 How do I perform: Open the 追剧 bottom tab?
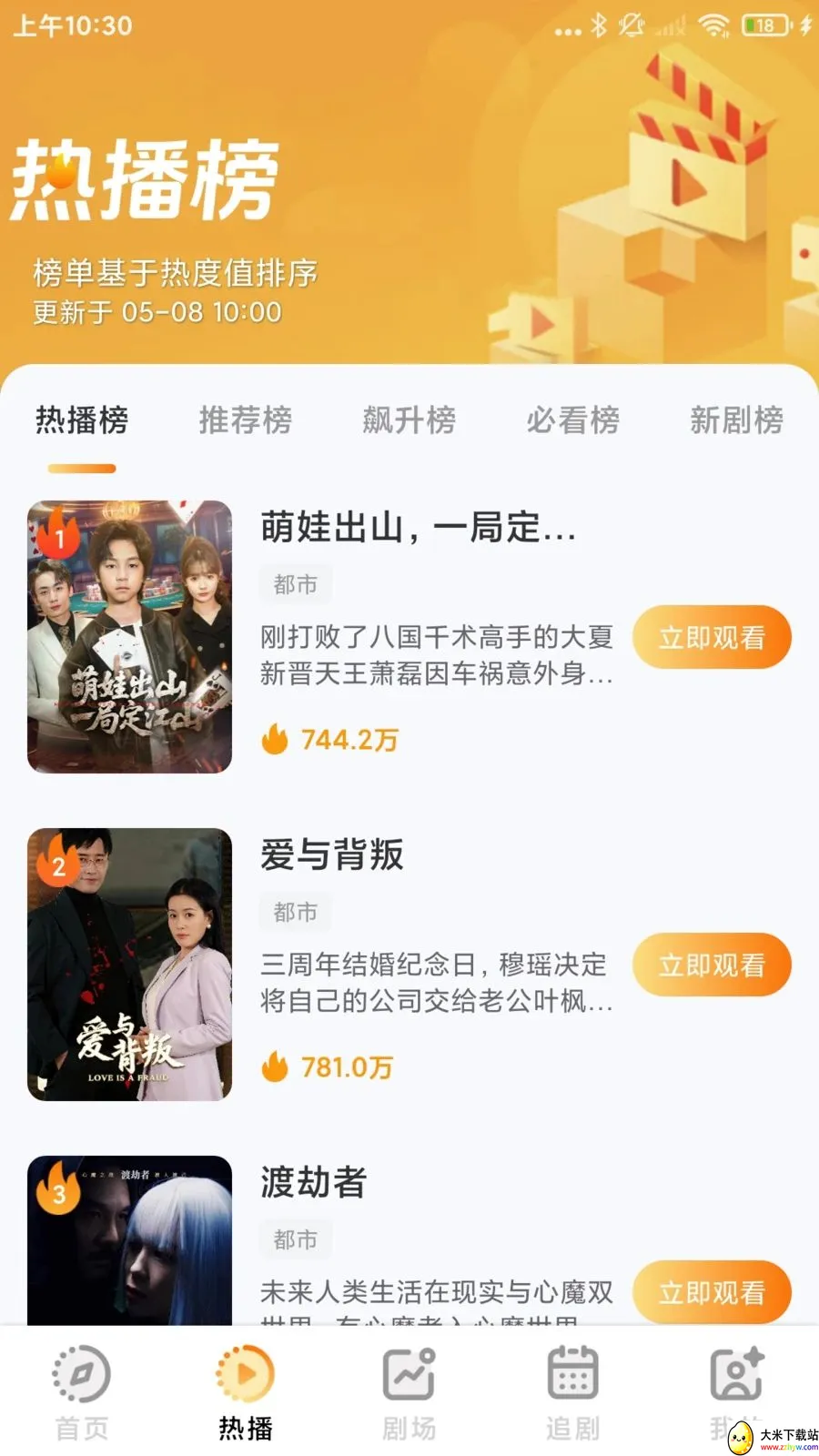tap(573, 1393)
